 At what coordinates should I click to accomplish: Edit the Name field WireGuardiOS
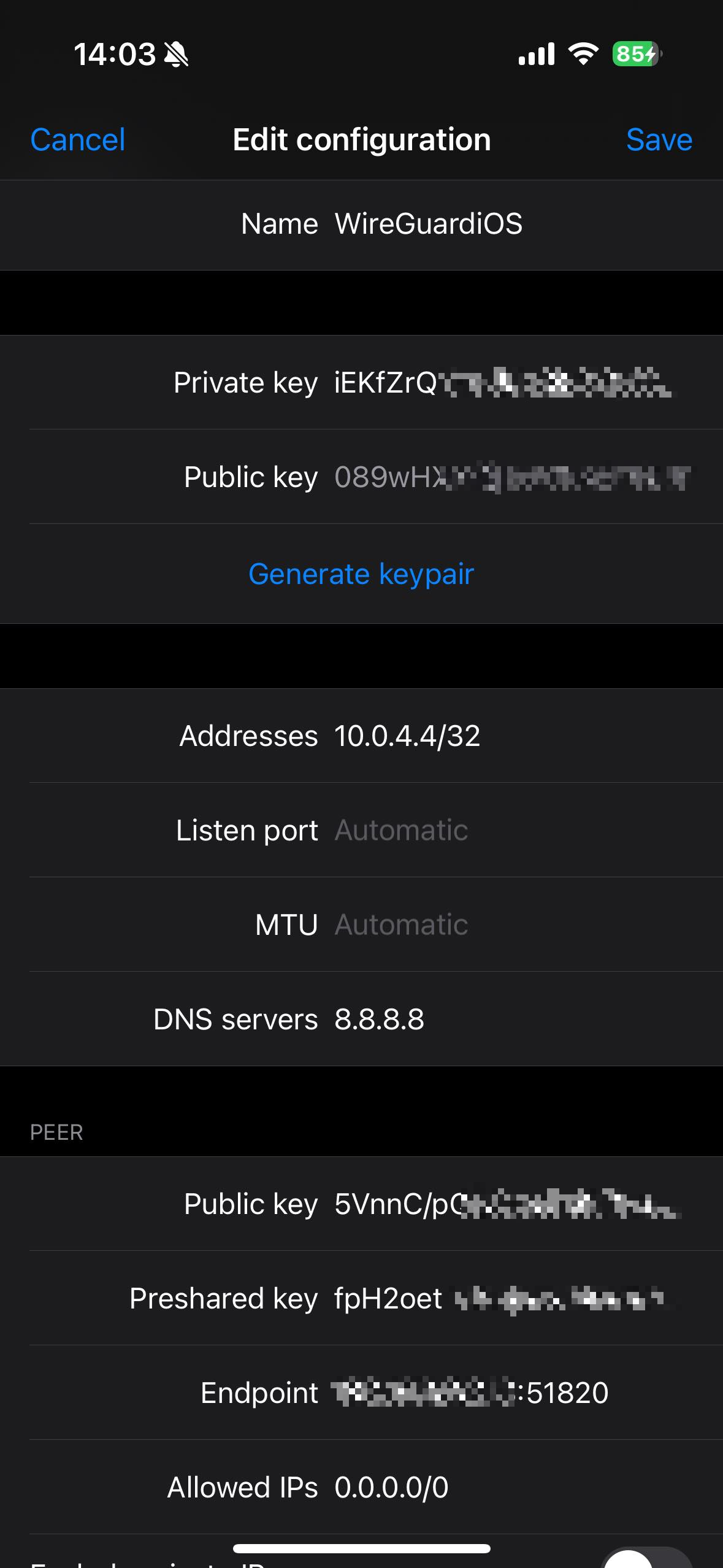click(429, 224)
